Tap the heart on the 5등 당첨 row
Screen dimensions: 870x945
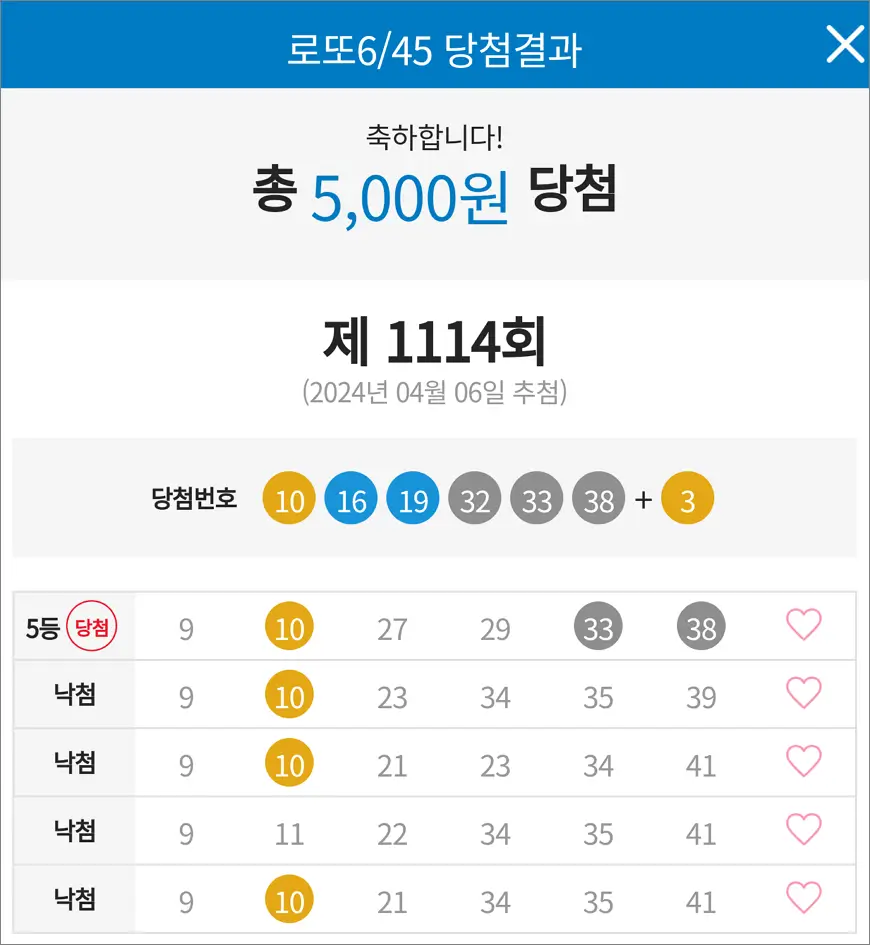(803, 625)
